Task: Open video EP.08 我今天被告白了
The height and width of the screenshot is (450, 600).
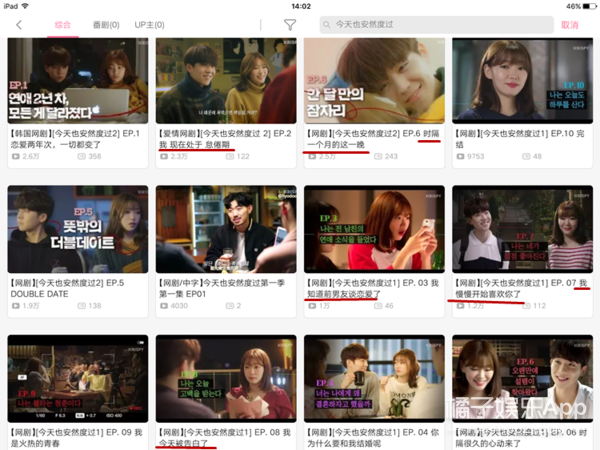Action: 225,378
